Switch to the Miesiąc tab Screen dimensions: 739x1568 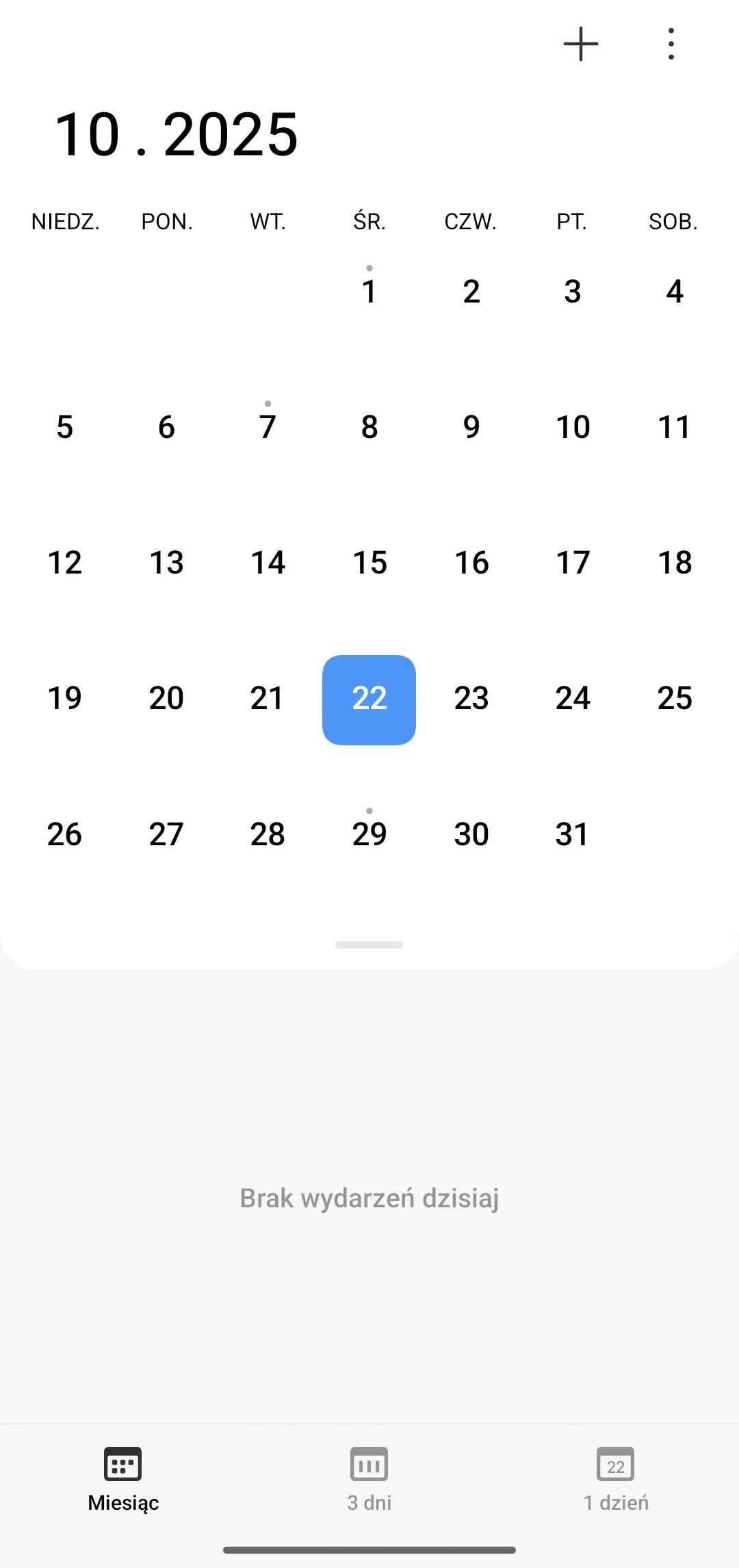(x=123, y=1478)
